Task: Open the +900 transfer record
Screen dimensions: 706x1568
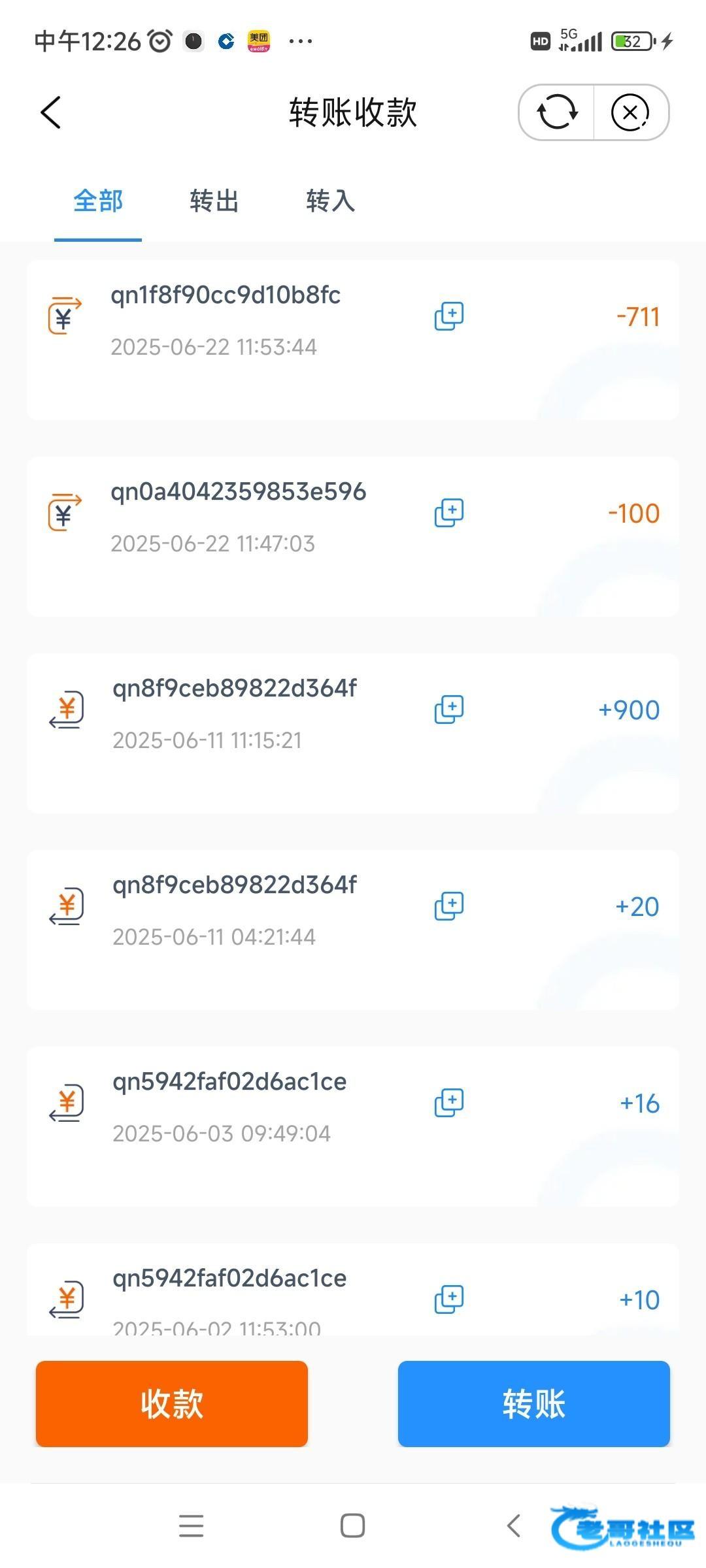Action: pos(353,733)
